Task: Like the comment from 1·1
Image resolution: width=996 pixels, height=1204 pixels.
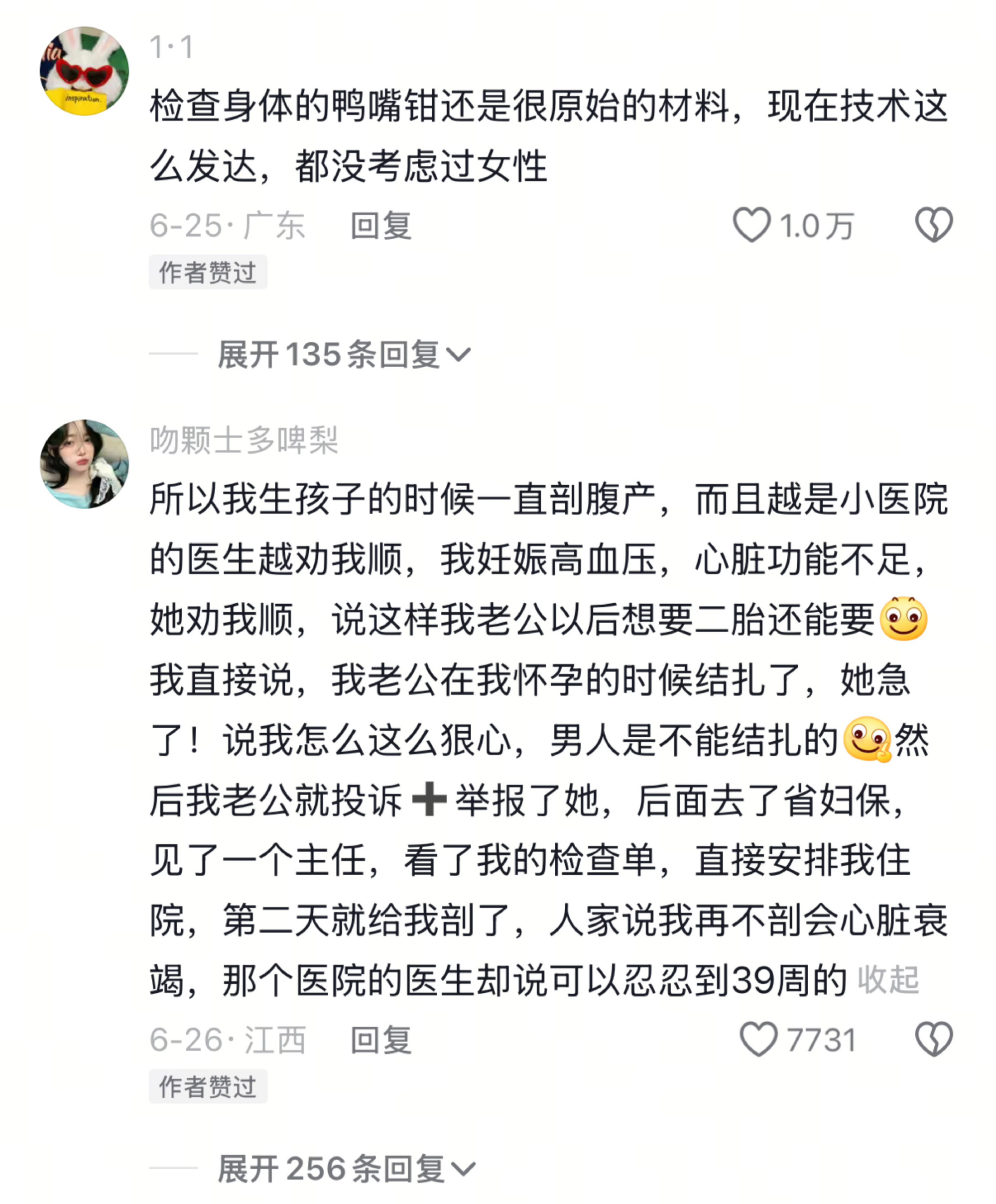Action: 751,225
